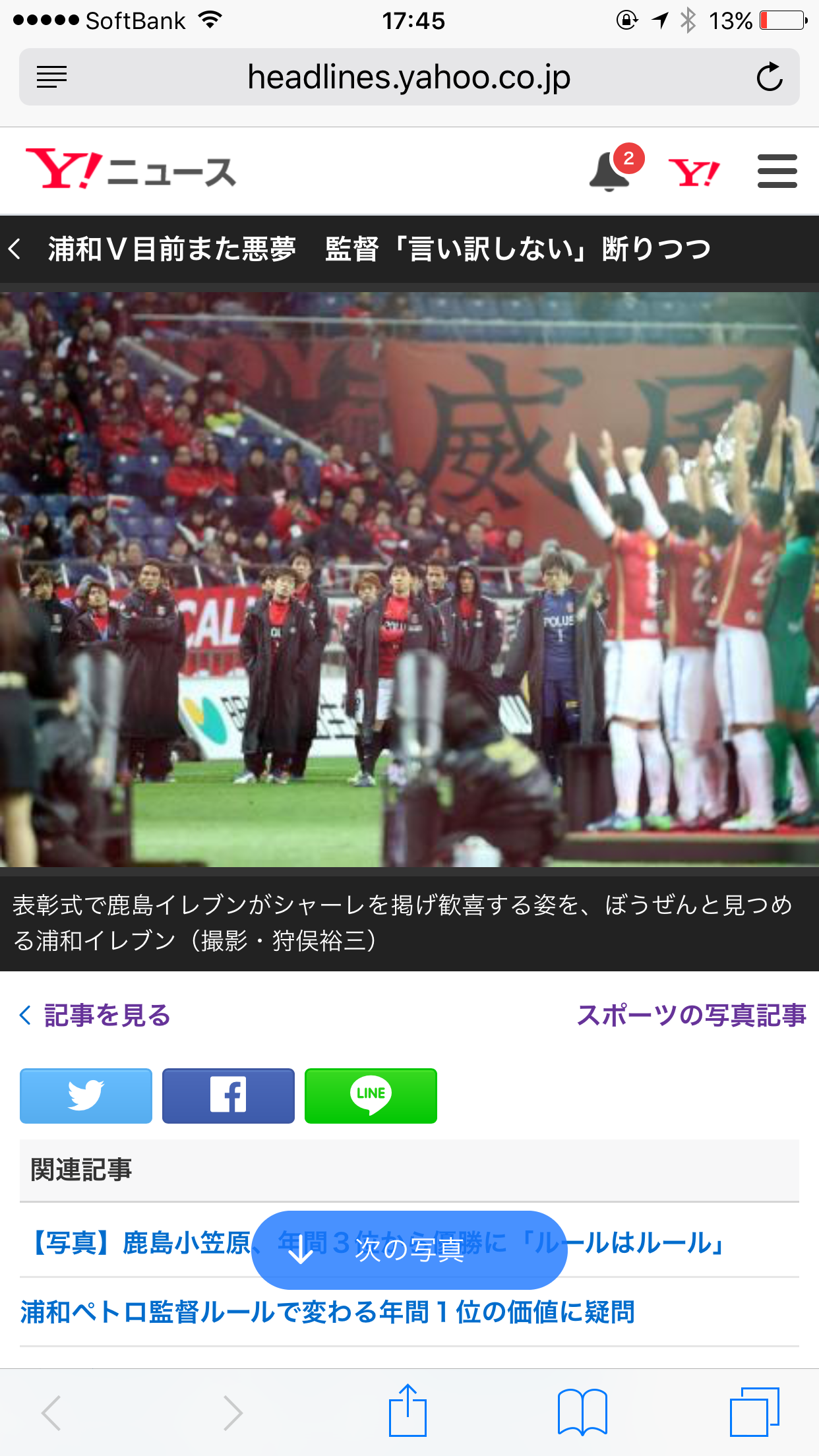Open the full-size match photo
This screenshot has height=1456, width=819.
[x=409, y=579]
